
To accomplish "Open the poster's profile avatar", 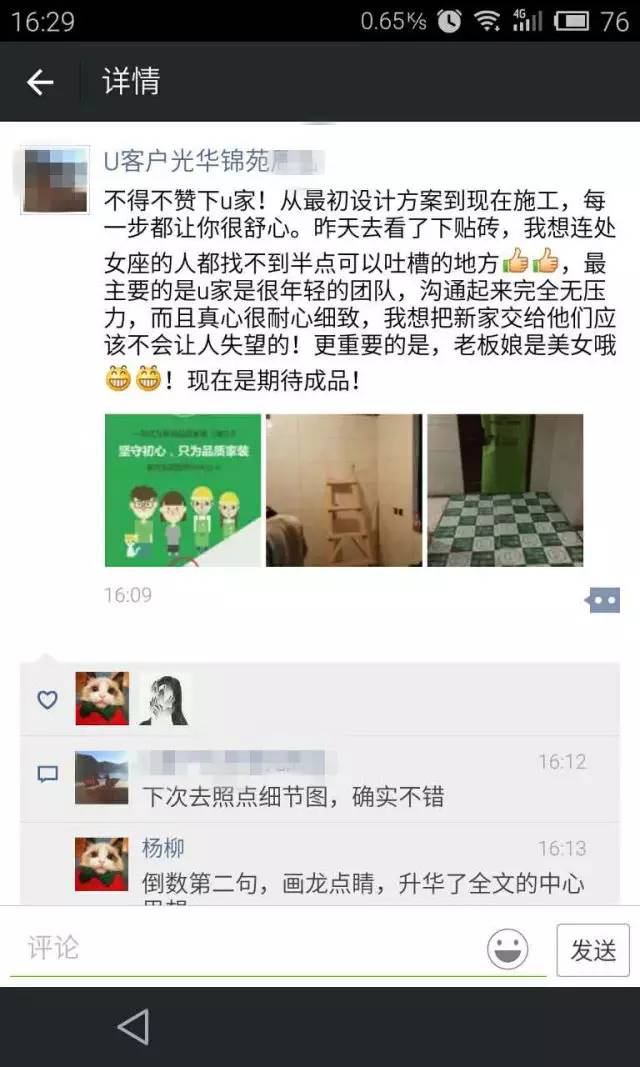I will tap(55, 180).
